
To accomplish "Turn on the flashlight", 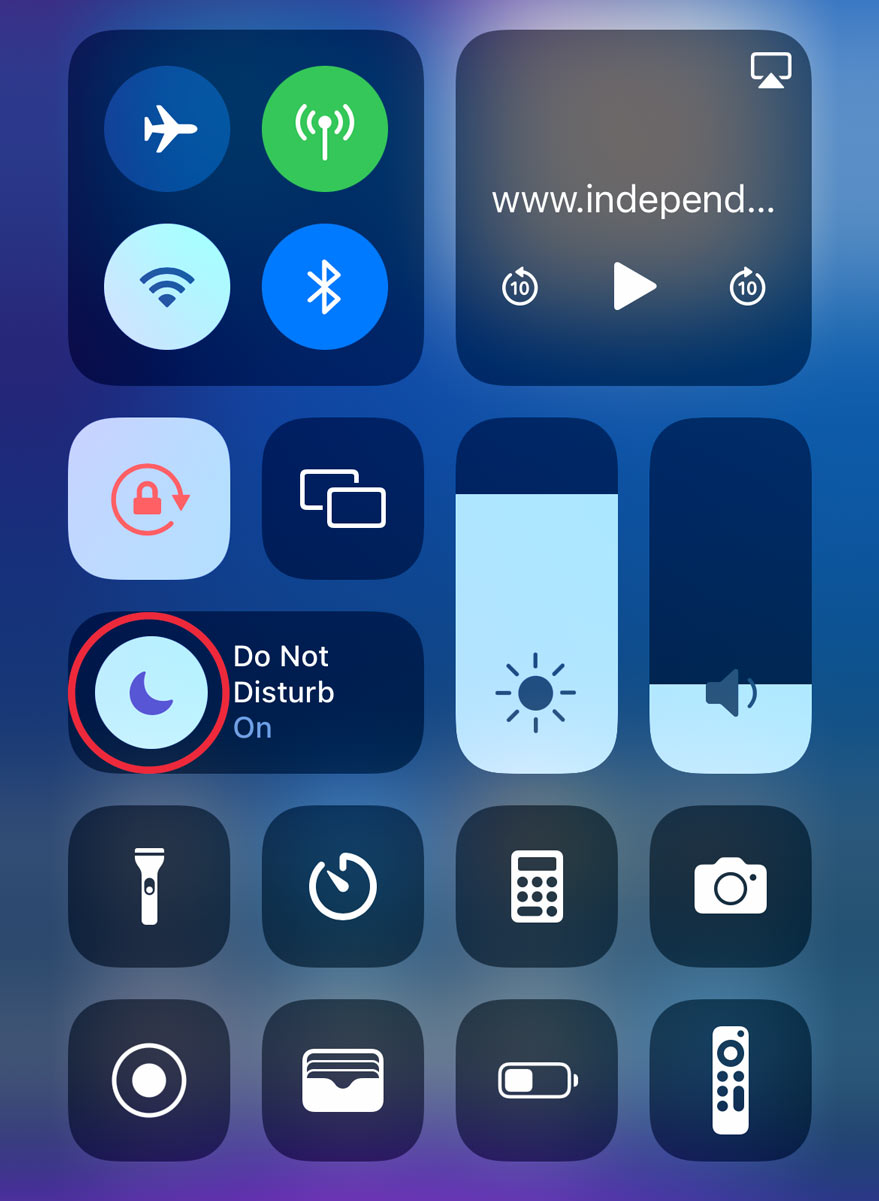I will 149,886.
